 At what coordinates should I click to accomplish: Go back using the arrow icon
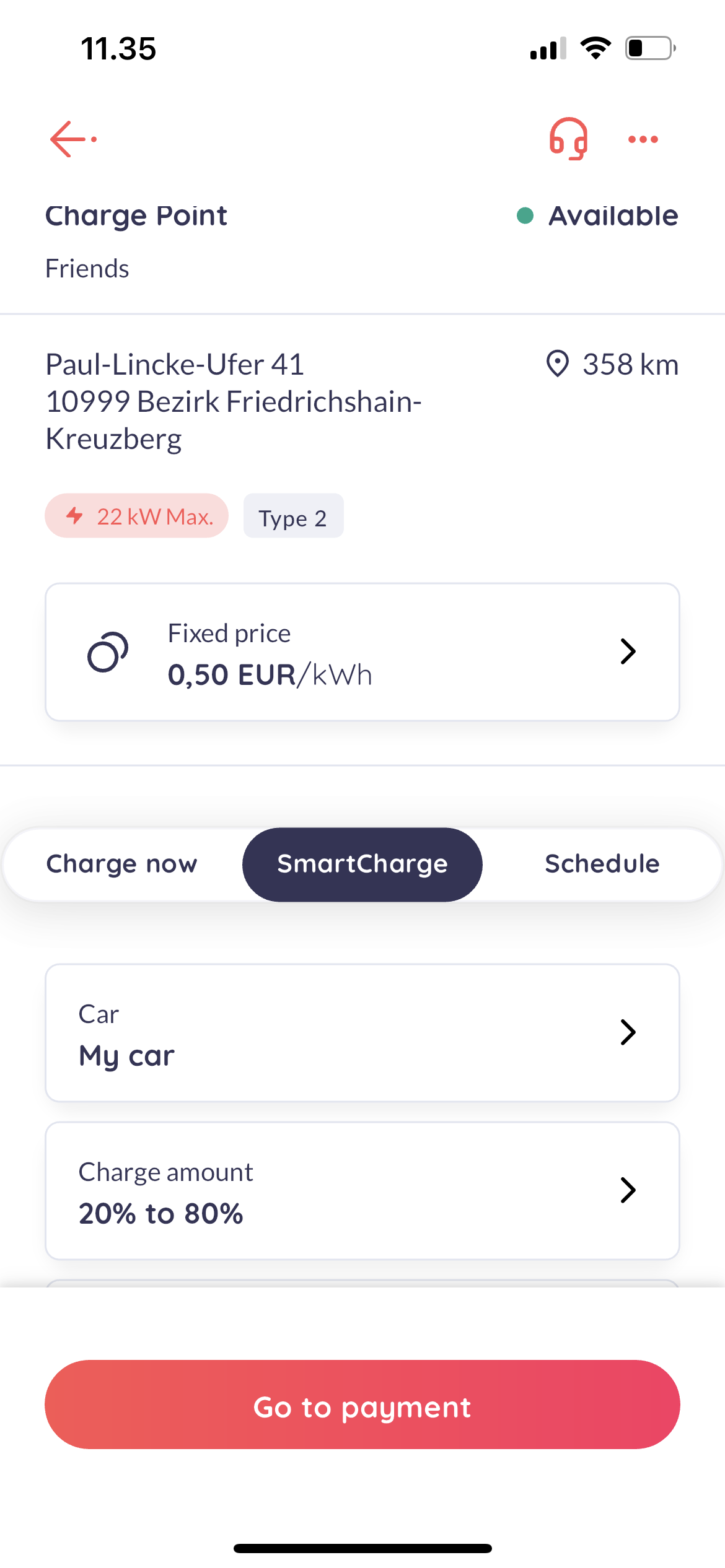tap(73, 139)
